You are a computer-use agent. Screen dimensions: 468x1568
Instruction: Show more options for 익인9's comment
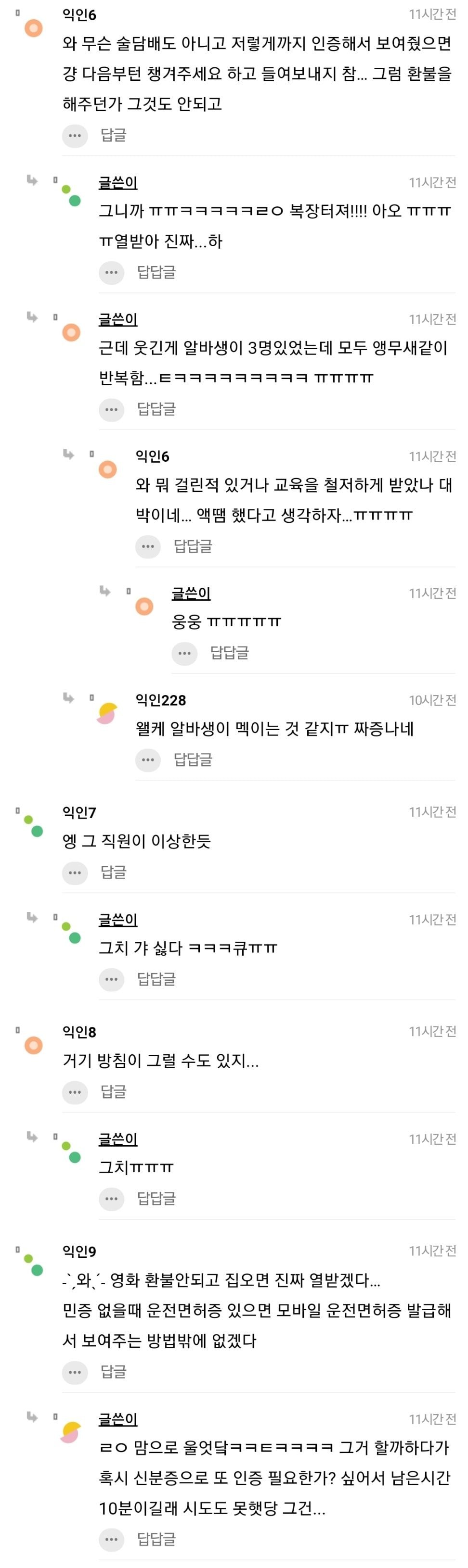coord(75,1372)
